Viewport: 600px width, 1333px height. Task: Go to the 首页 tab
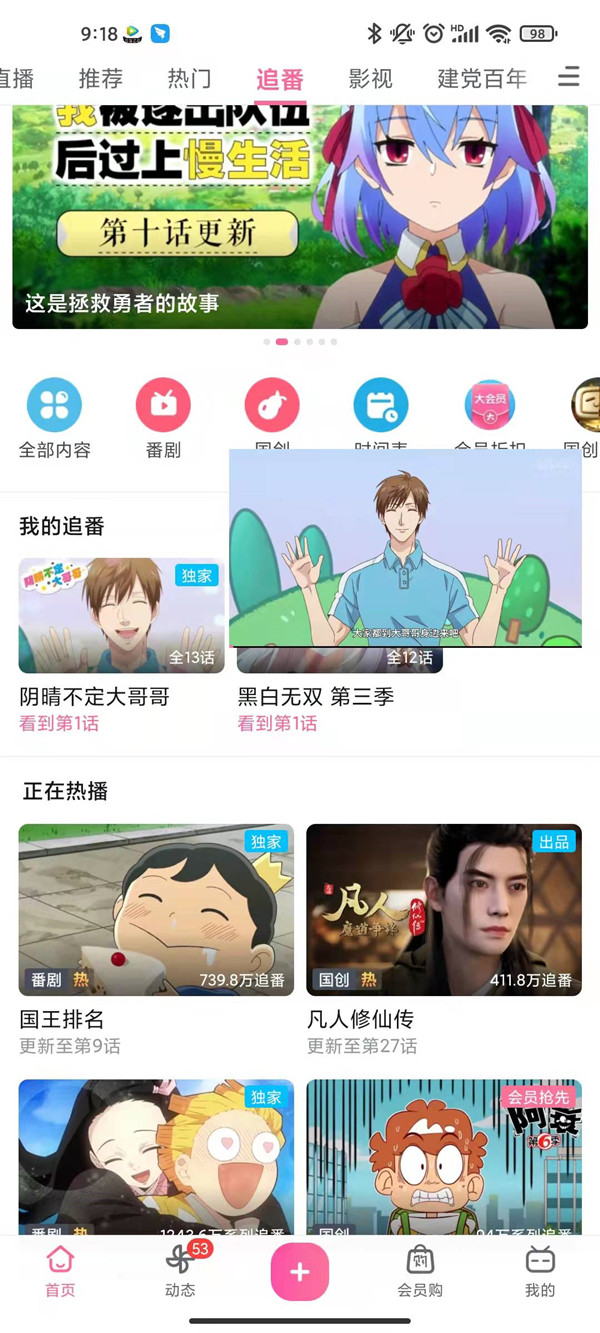(60, 1271)
